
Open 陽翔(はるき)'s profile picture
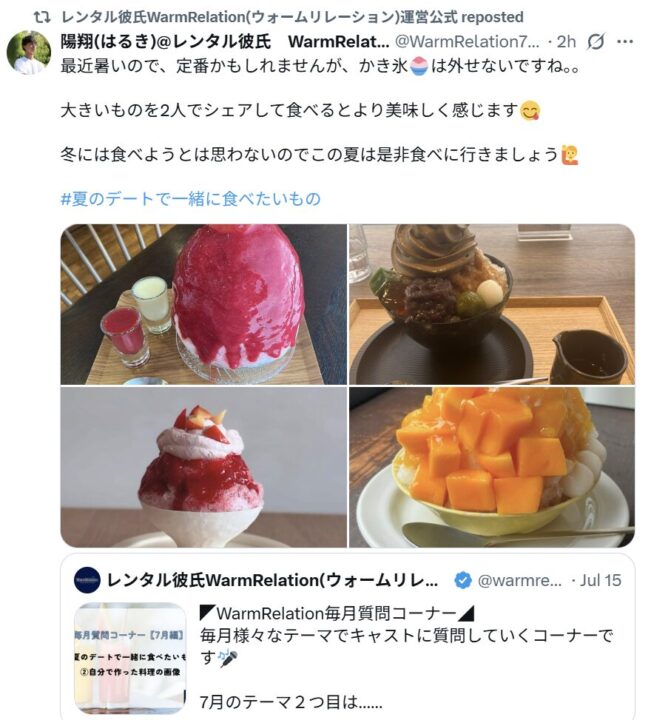tap(28, 52)
